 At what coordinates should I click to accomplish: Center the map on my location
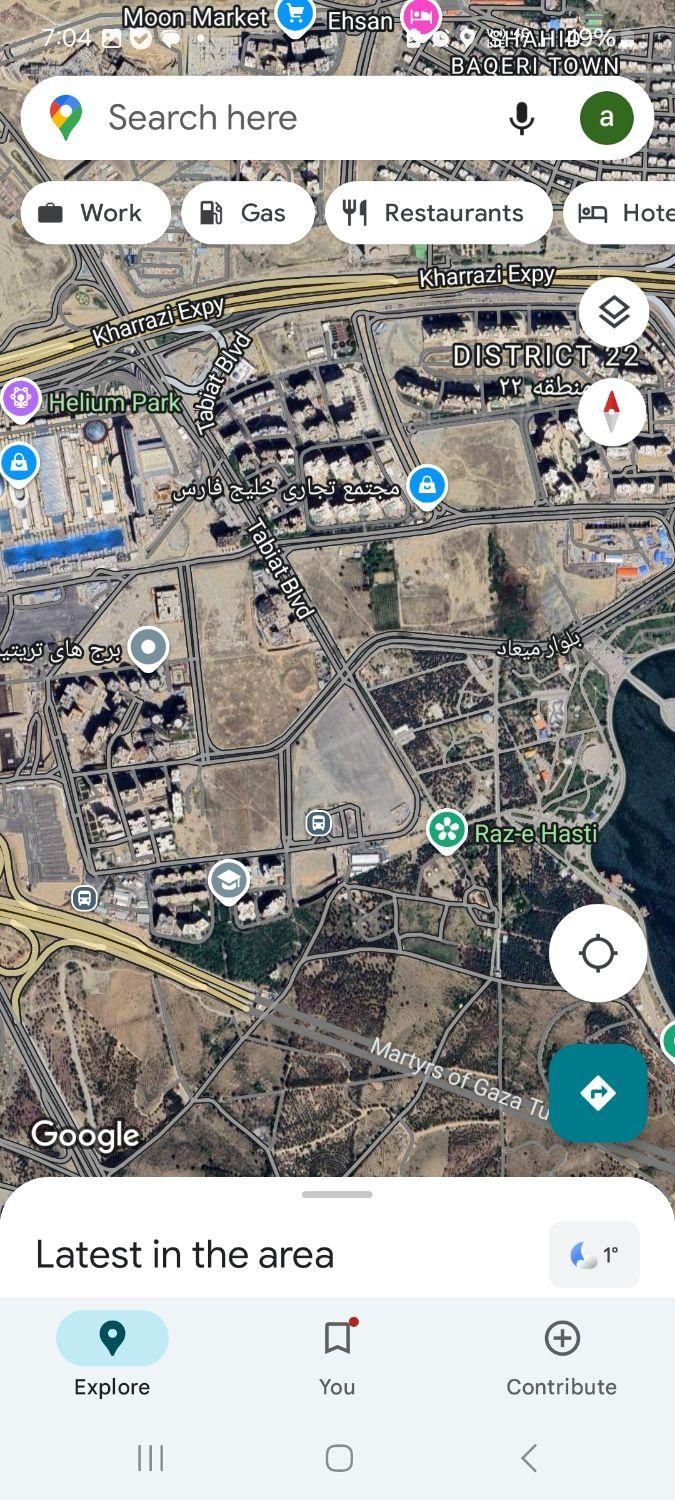pos(597,953)
